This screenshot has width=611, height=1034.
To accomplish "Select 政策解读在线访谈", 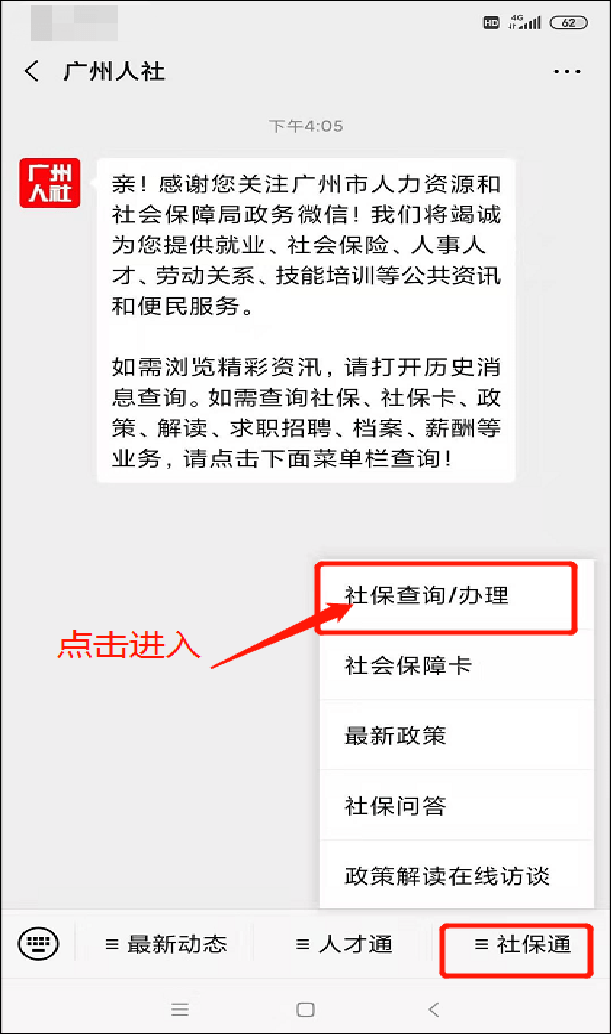I will tap(446, 876).
